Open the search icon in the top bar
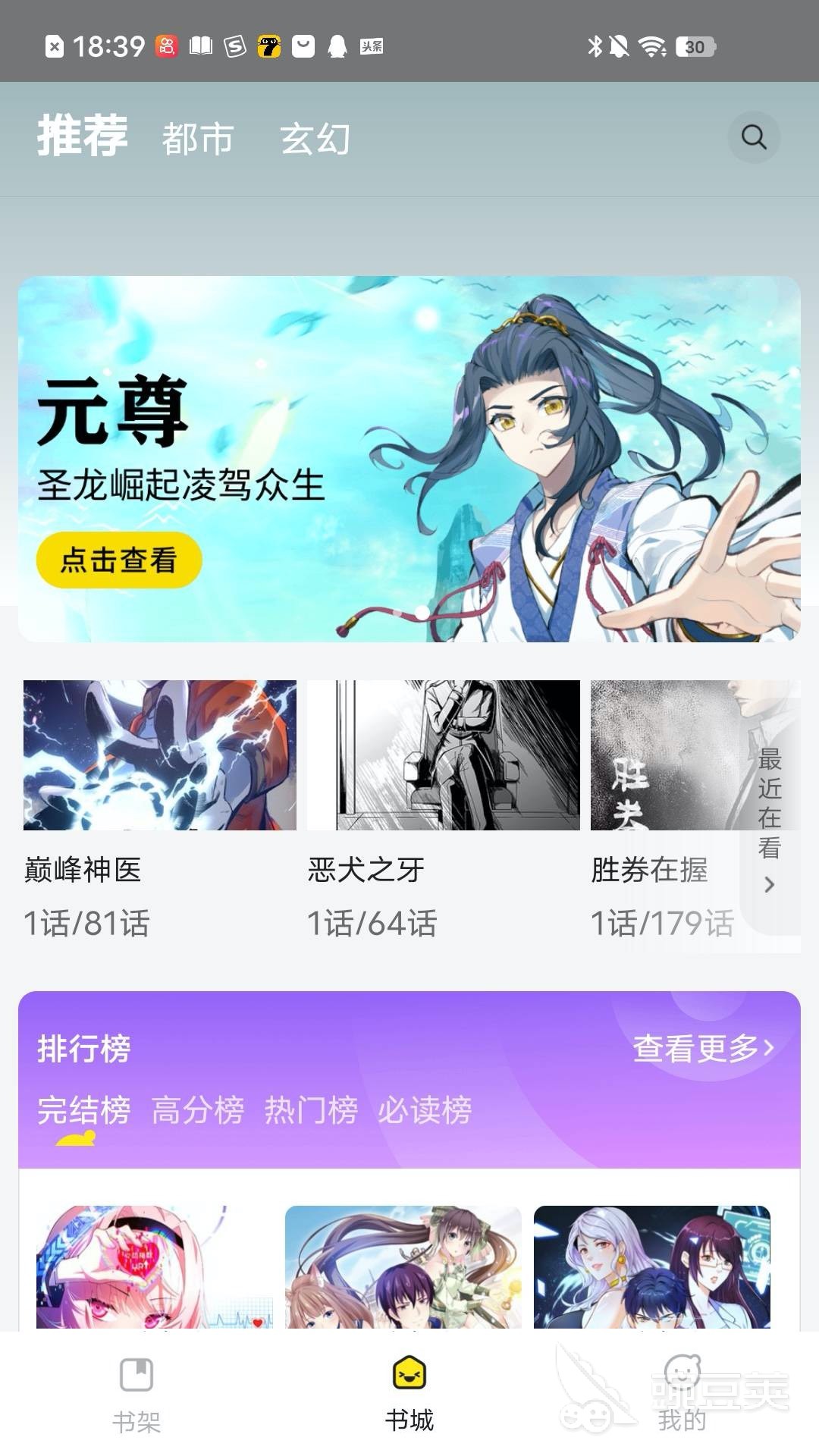Screen dimensions: 819x1456 click(754, 137)
